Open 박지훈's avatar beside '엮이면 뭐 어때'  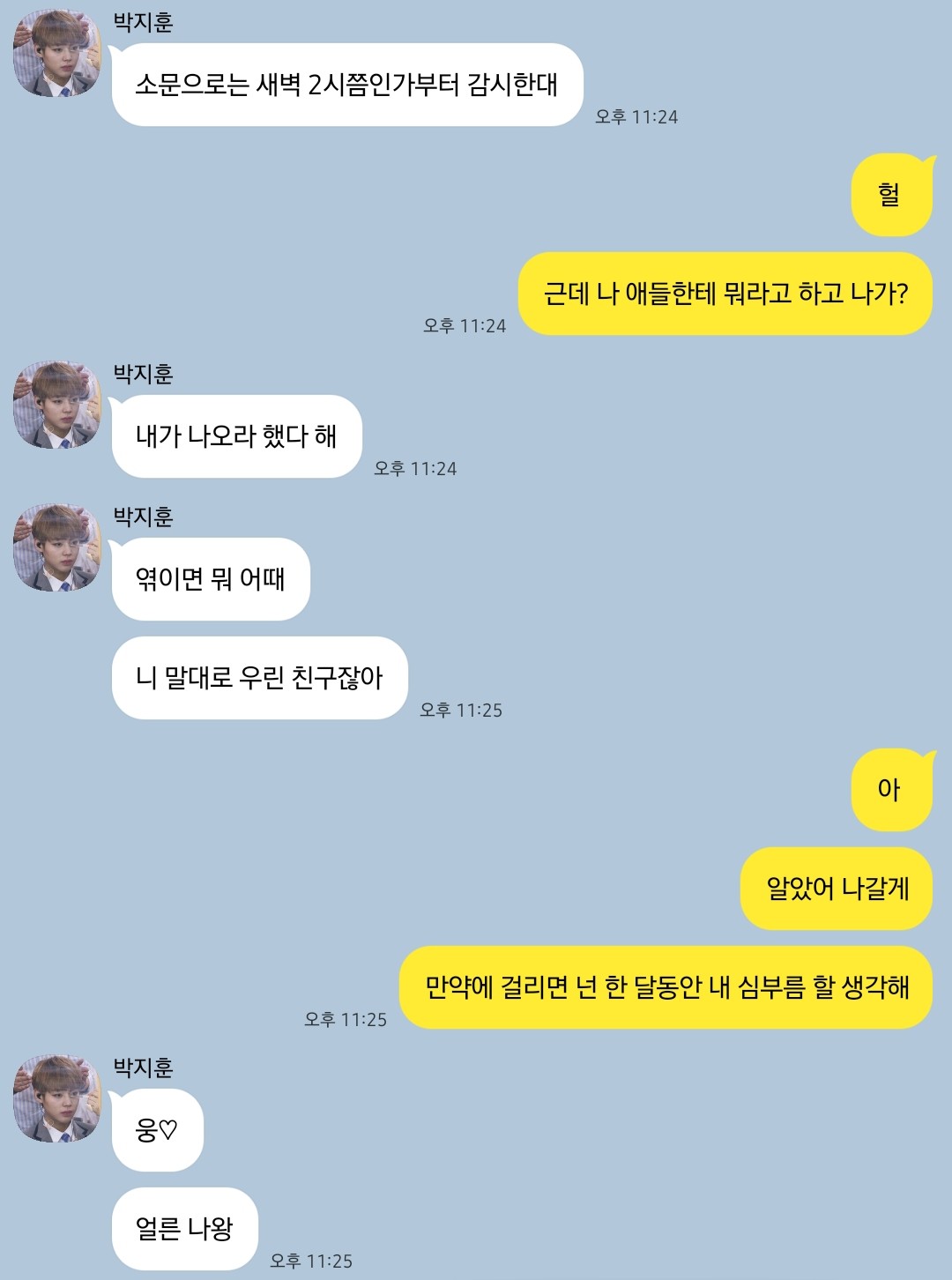pos(57,547)
